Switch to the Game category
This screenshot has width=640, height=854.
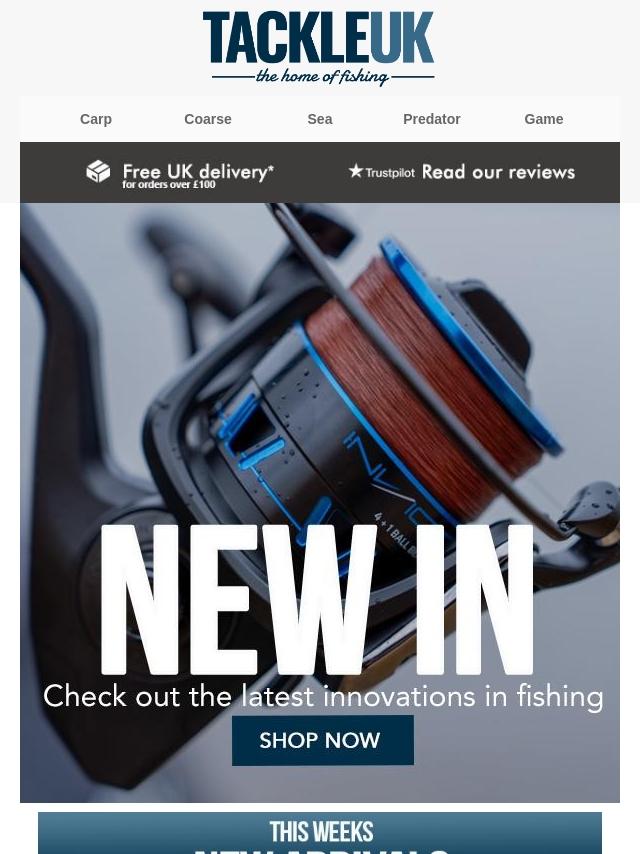coord(543,119)
